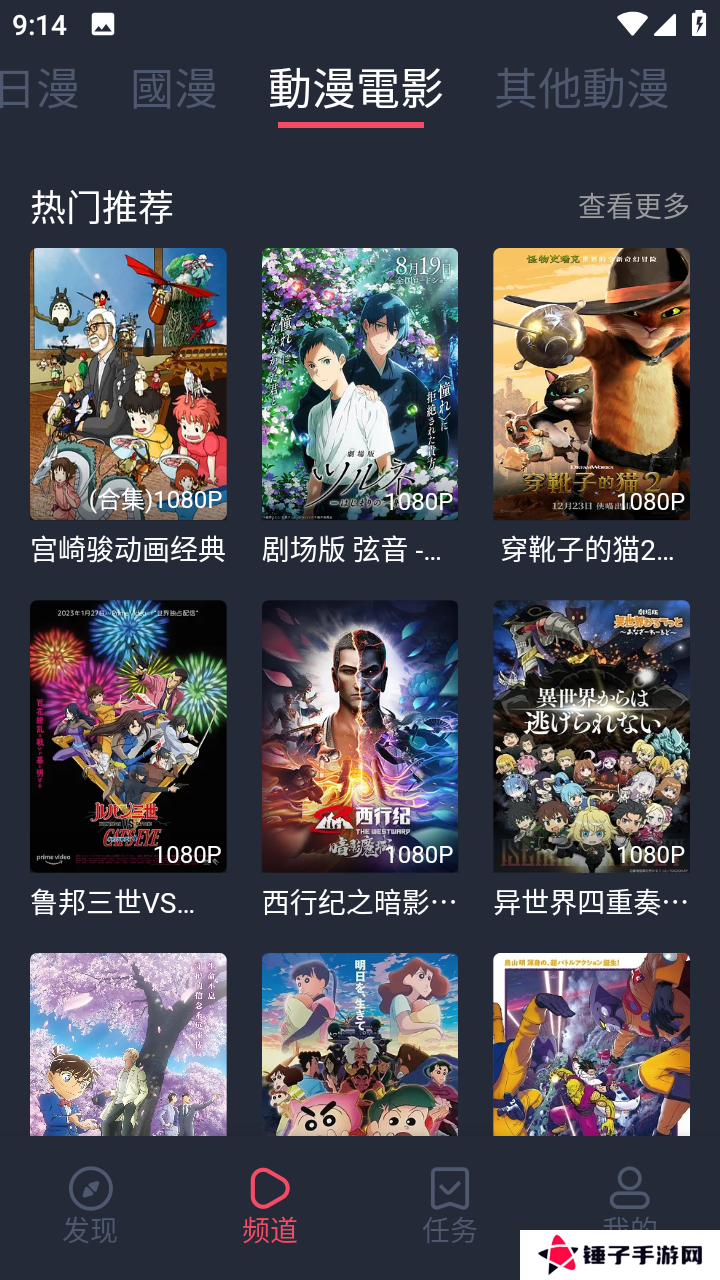Open the 穿靴子的猫2 movie poster
The width and height of the screenshot is (720, 1280).
pos(591,384)
